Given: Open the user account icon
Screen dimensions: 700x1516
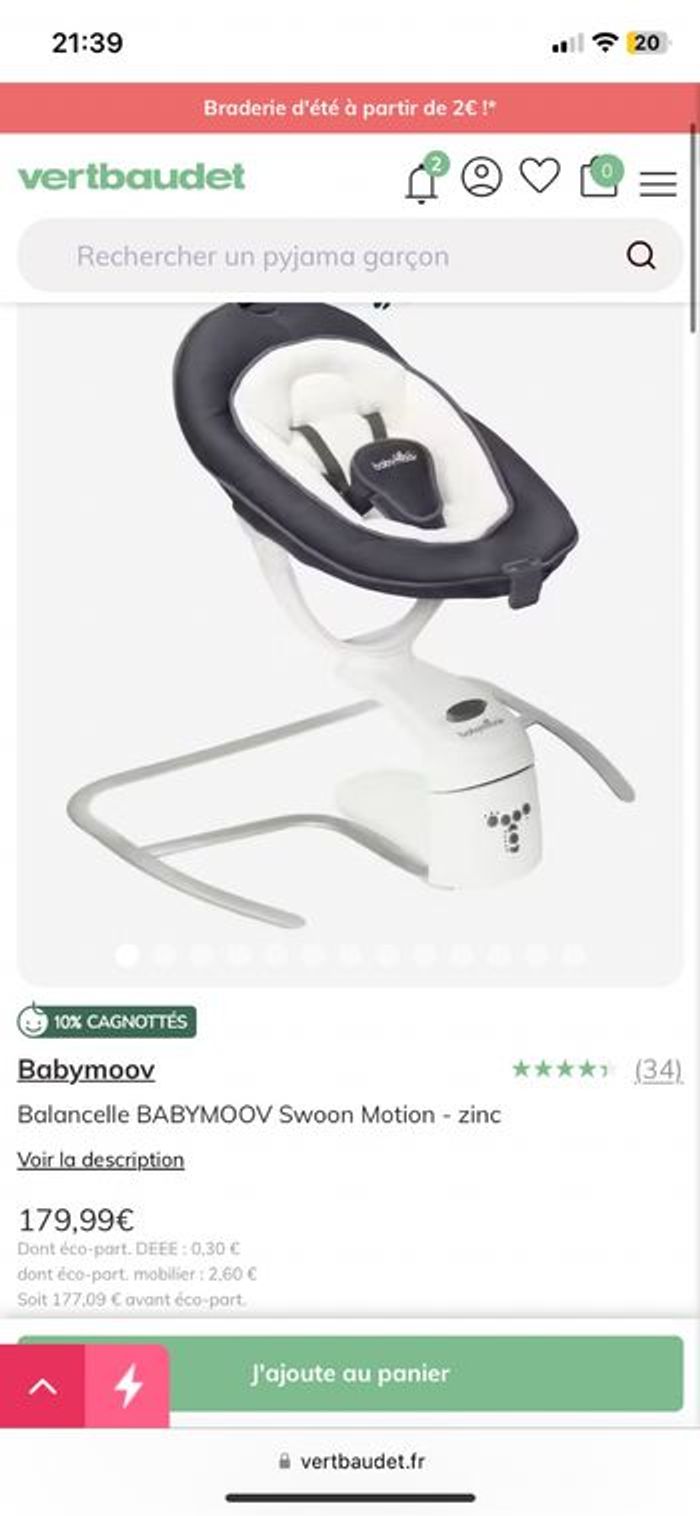Looking at the screenshot, I should pos(481,177).
